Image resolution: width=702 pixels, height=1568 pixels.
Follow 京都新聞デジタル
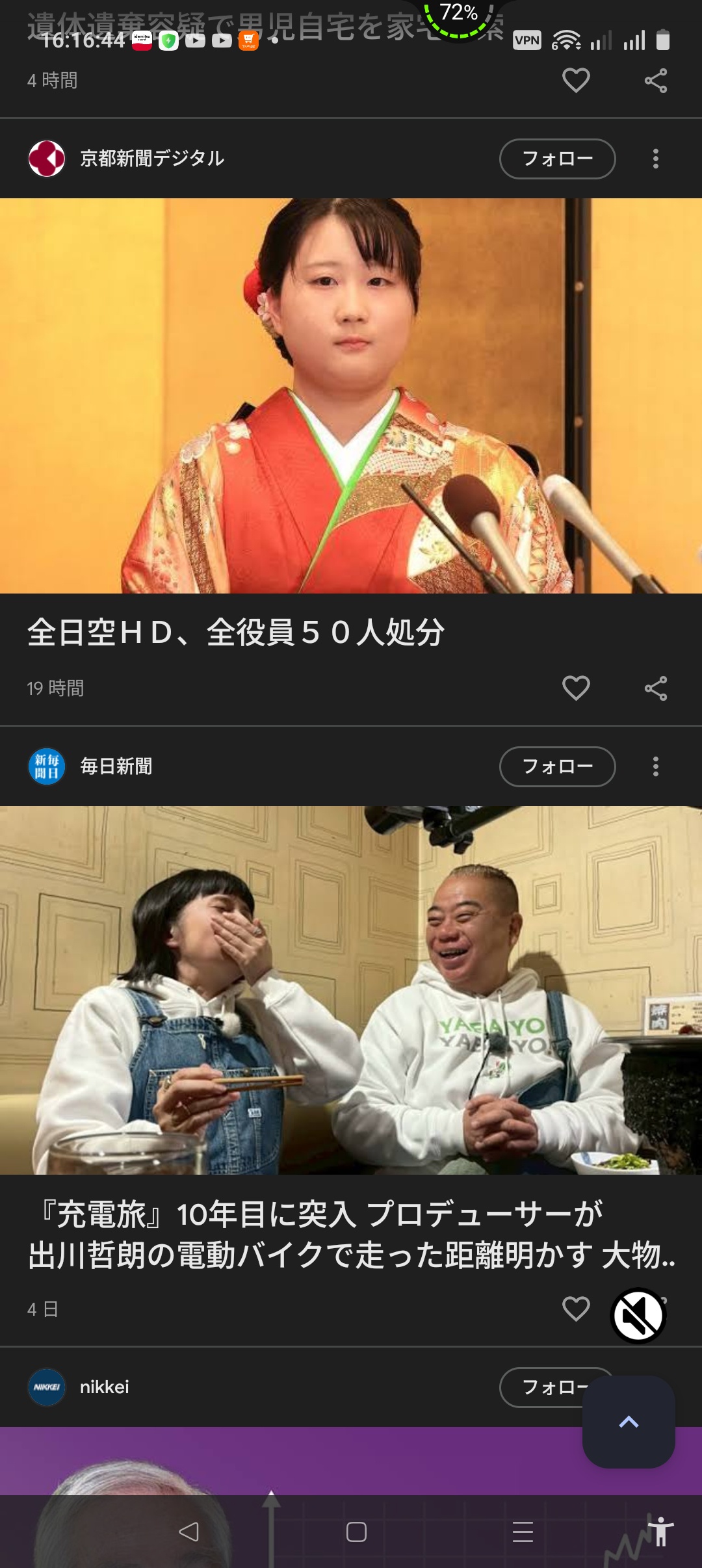(x=557, y=159)
